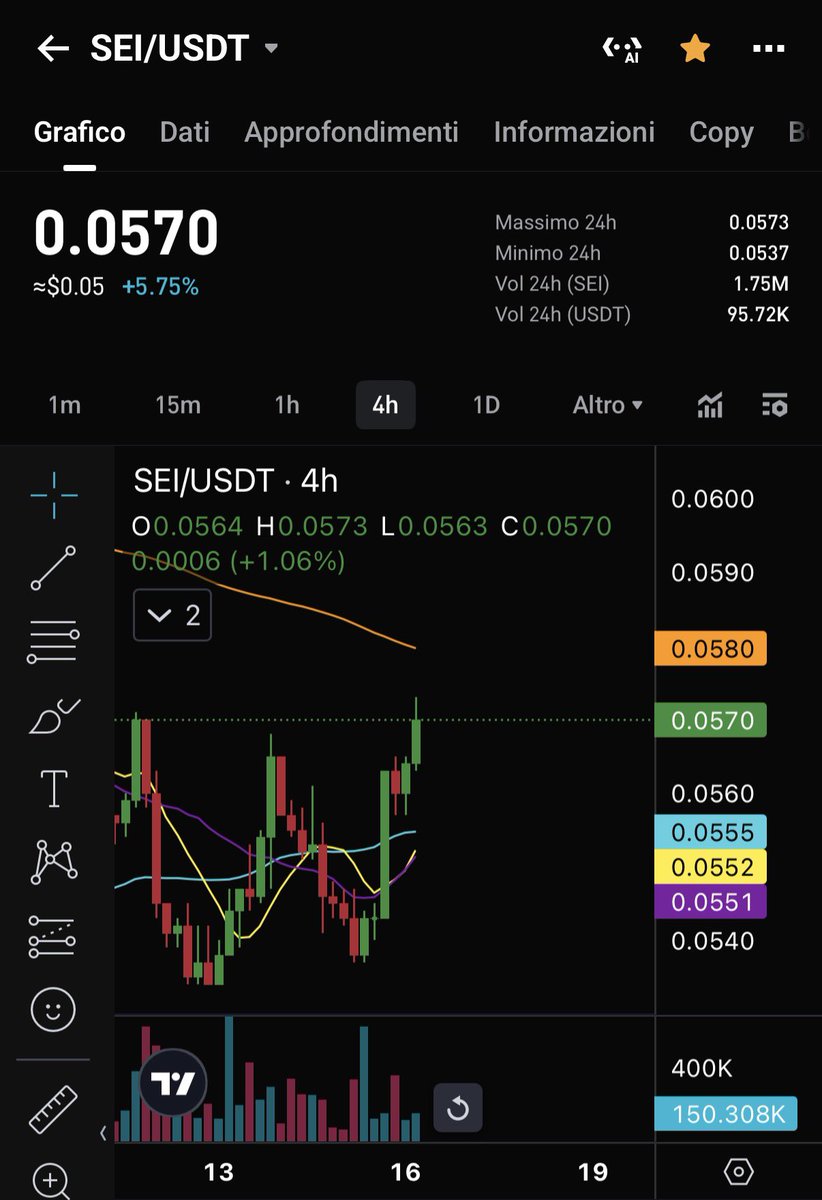Open the AI assistant icon
The image size is (822, 1200).
pyautogui.click(x=621, y=49)
